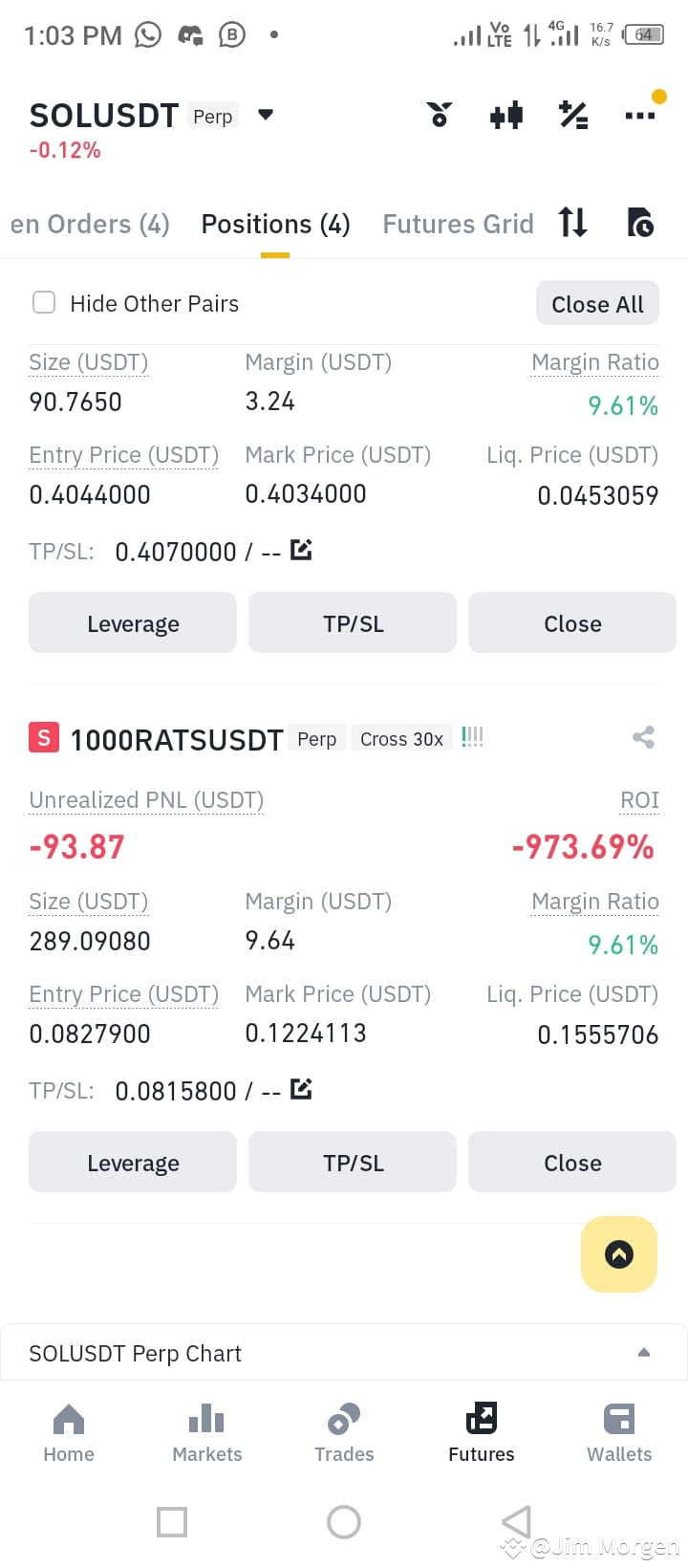Open the trading pair selector dropdown

tap(265, 114)
